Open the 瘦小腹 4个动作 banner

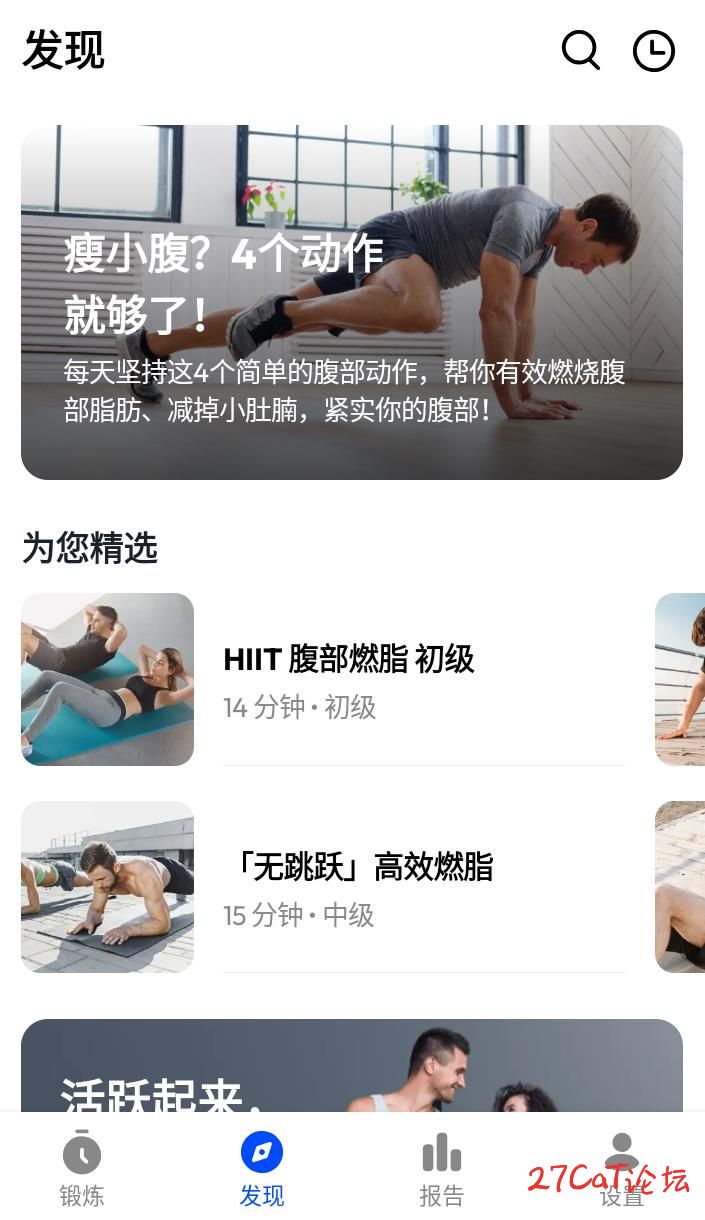click(x=352, y=302)
